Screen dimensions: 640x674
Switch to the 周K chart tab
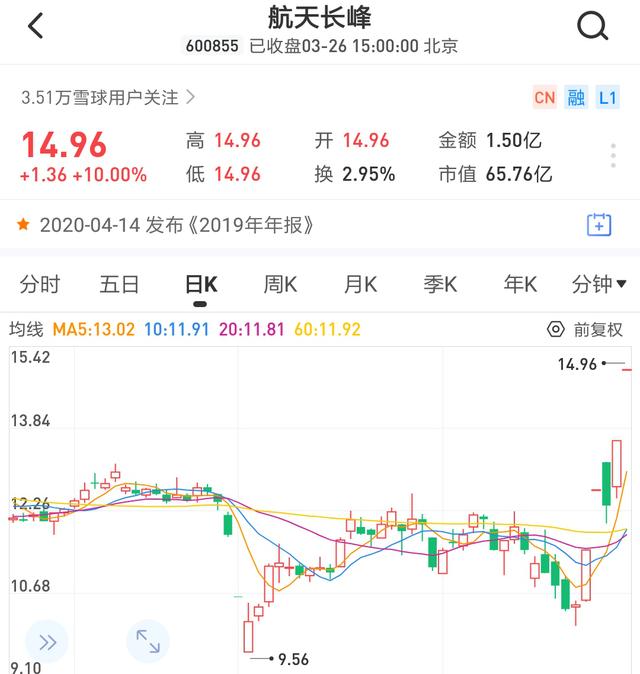click(280, 284)
